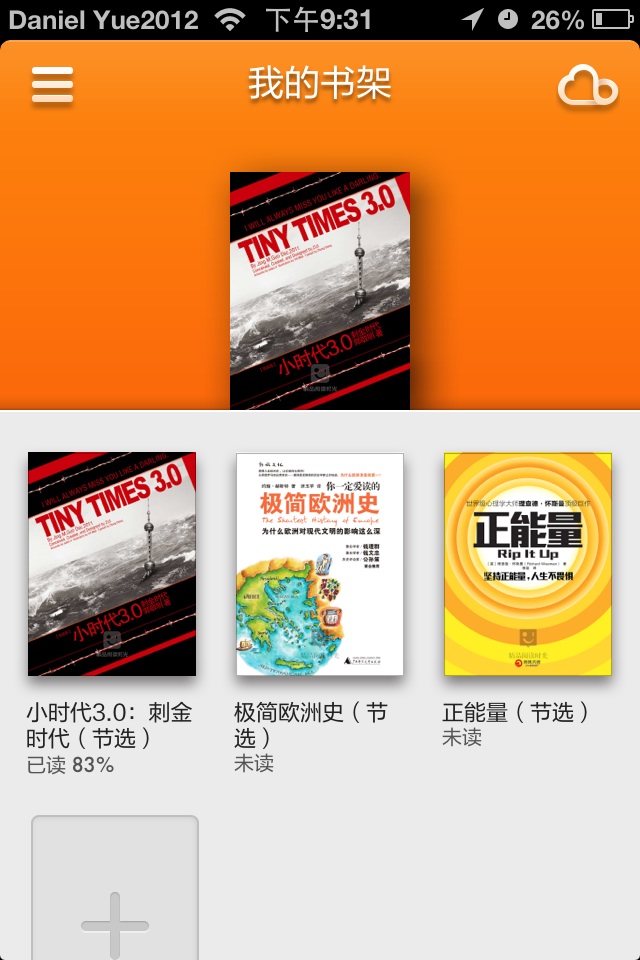Open the featured Tiny Times 3.0 cover
Image resolution: width=640 pixels, height=960 pixels.
click(x=320, y=290)
